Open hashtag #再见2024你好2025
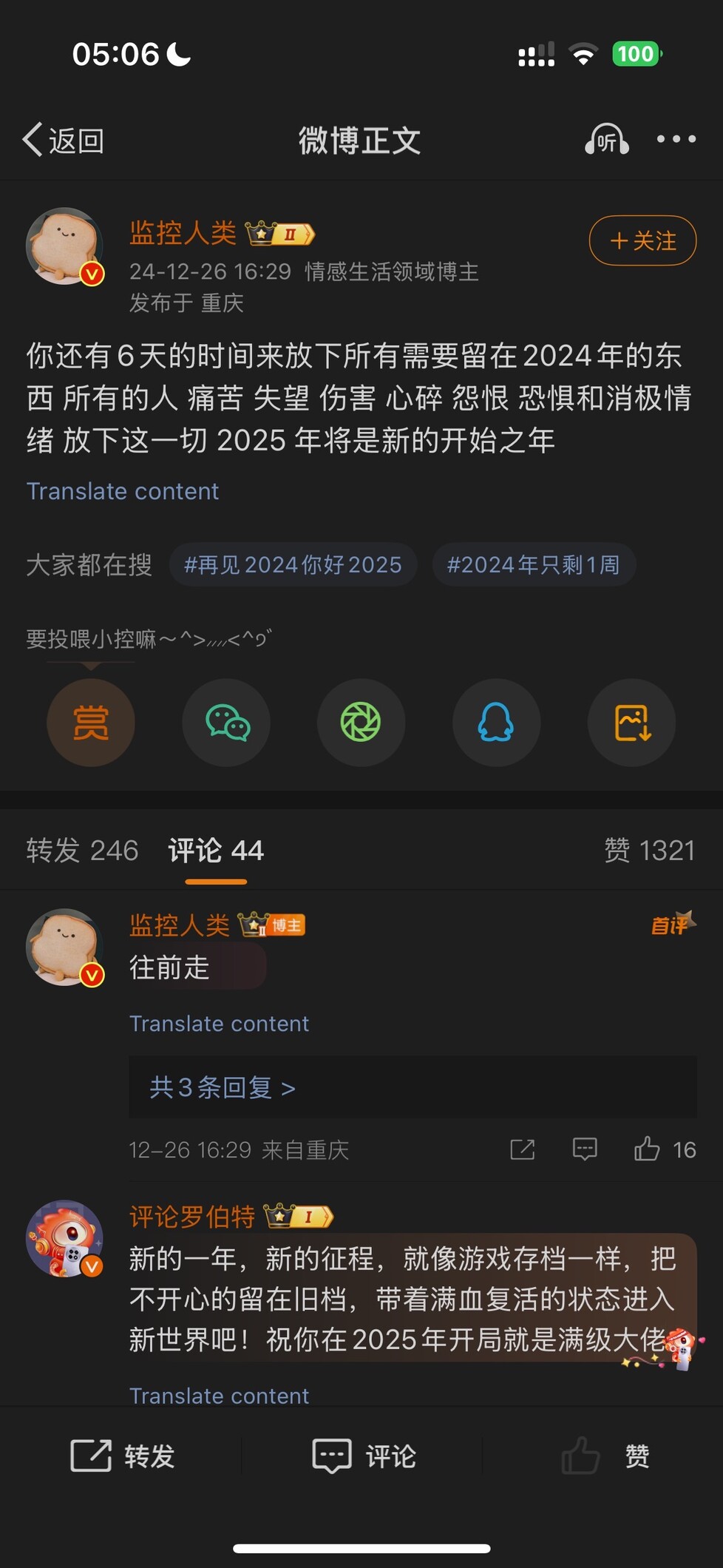Screen dimensions: 723x1568 (x=293, y=565)
